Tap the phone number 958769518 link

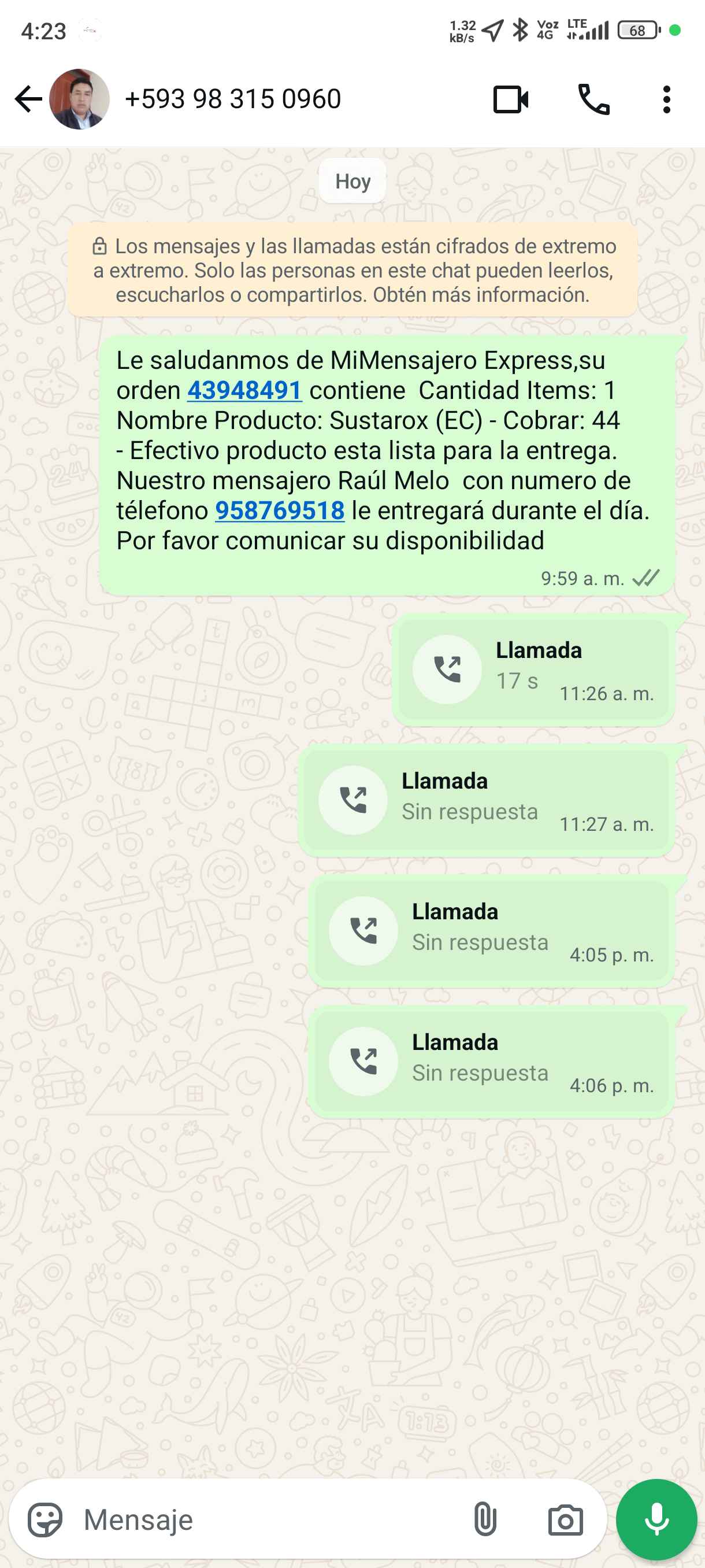pyautogui.click(x=280, y=511)
